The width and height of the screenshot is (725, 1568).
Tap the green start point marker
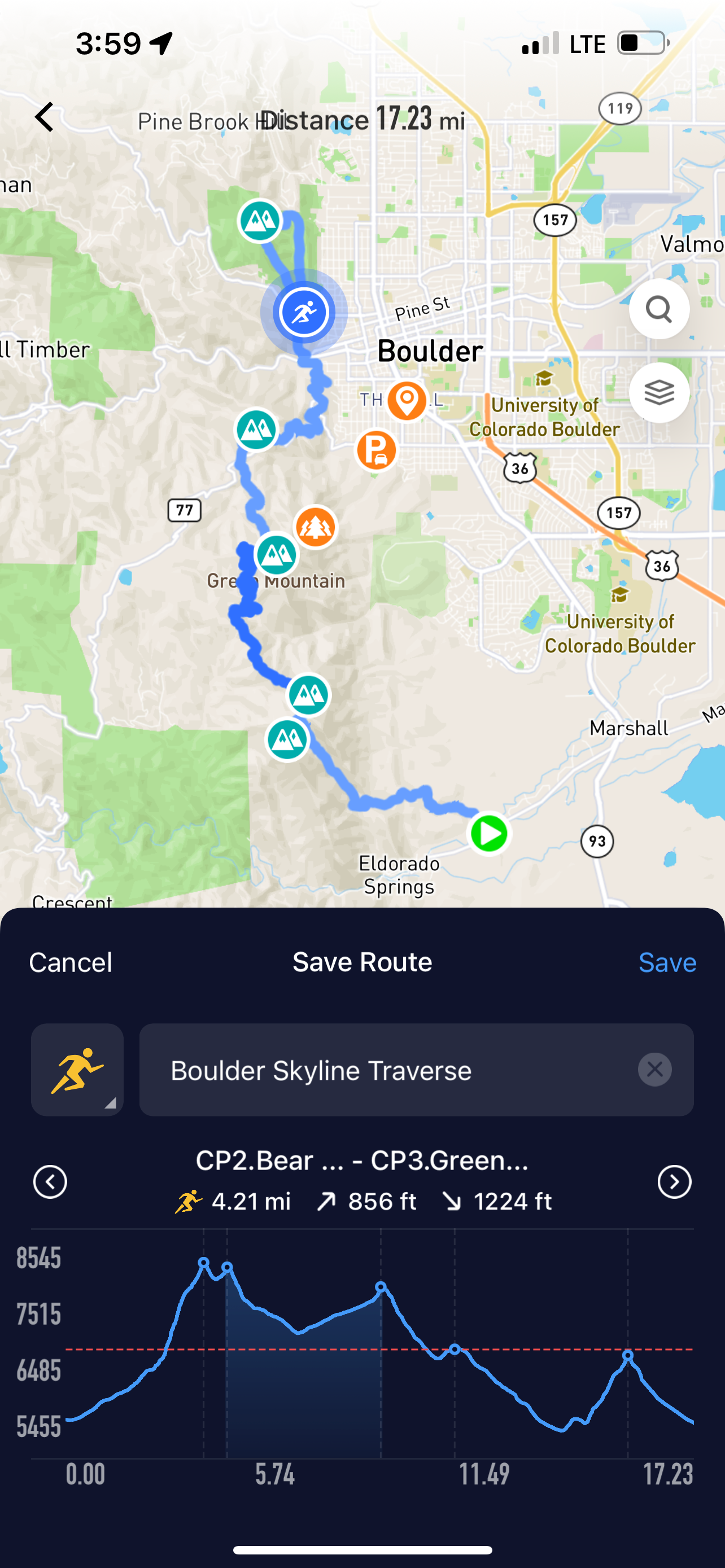click(x=489, y=834)
